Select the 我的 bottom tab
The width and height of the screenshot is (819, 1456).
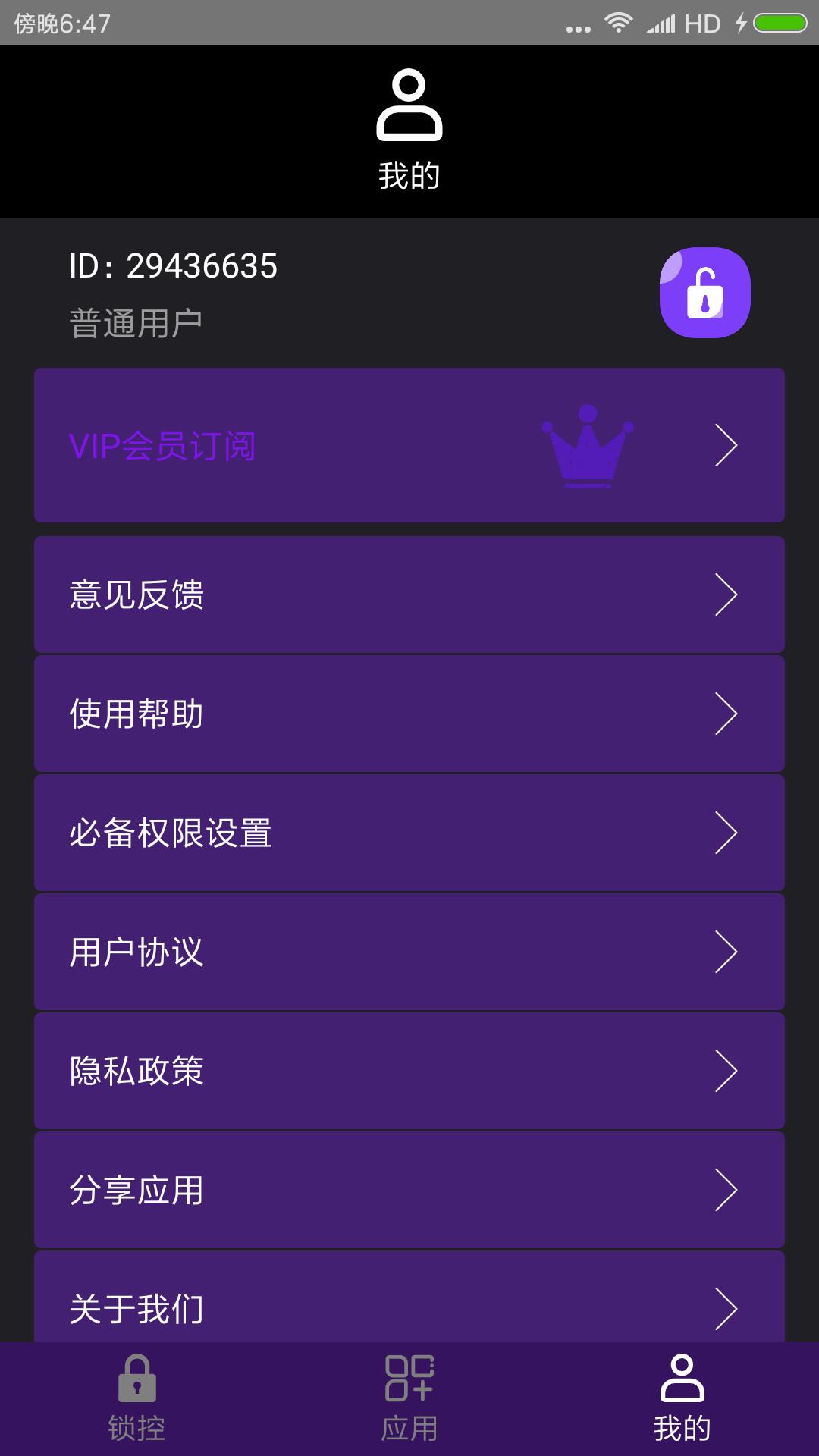coord(682,1399)
